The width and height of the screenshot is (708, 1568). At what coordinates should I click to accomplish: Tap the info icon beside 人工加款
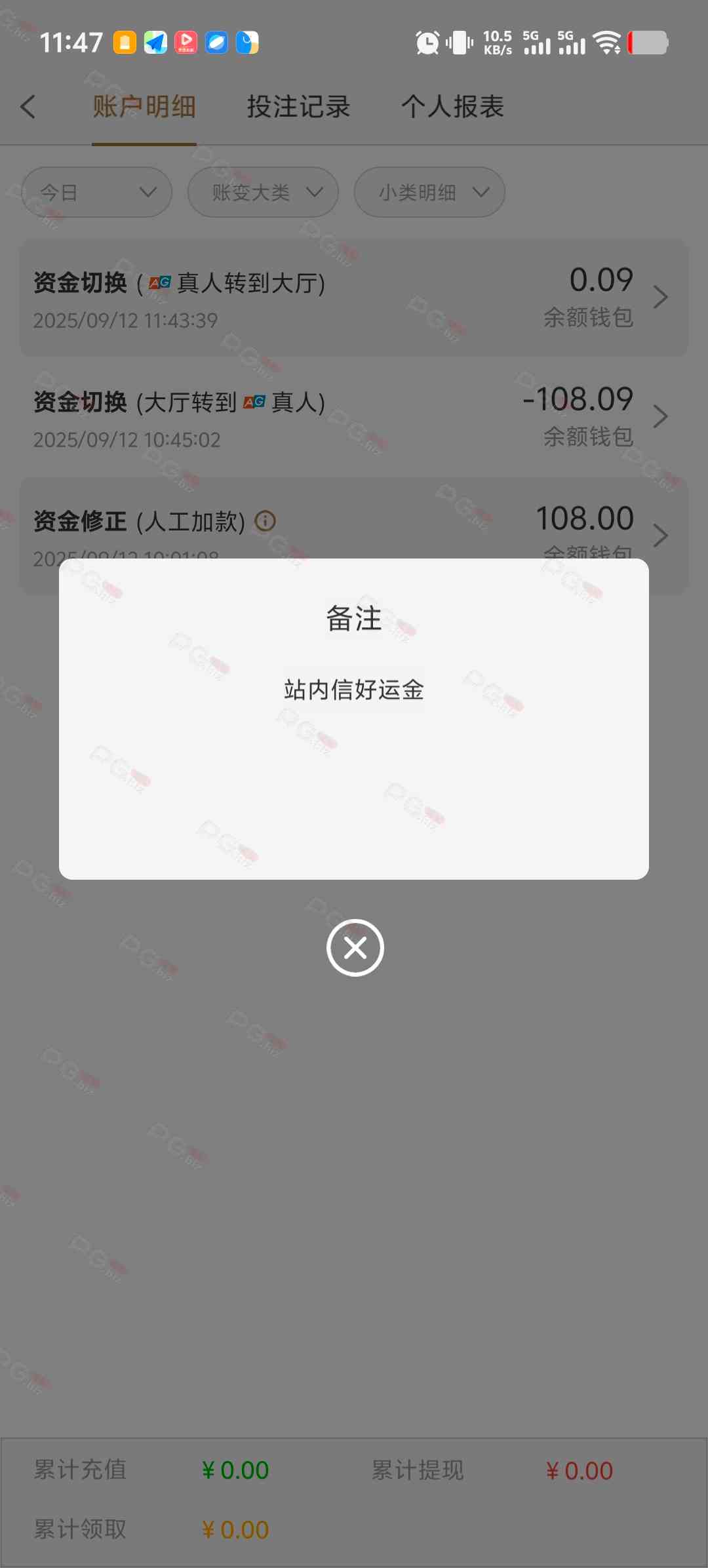click(x=265, y=521)
